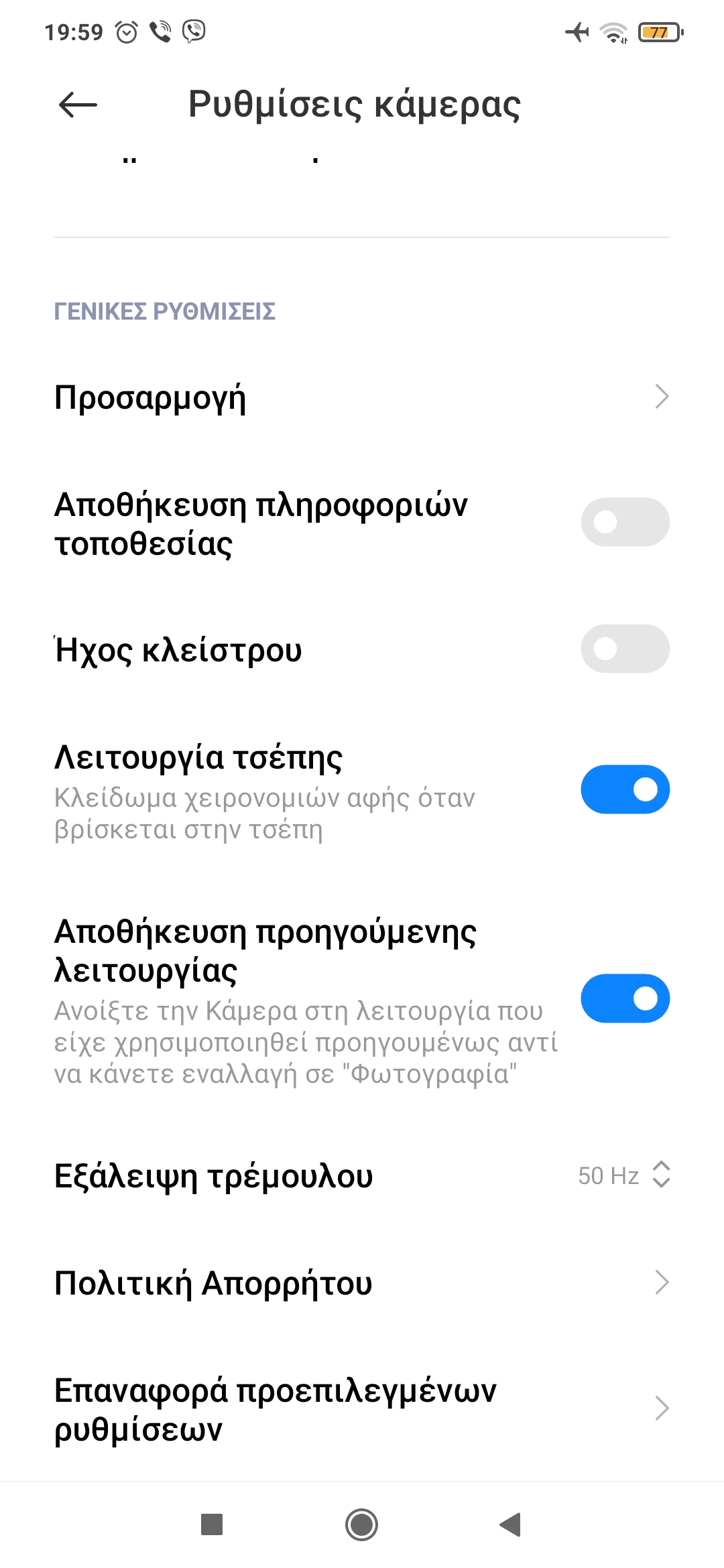The height and width of the screenshot is (1568, 724).
Task: Enable Αποθήκευση πληροφοριών τοποθεσίας switch
Action: pyautogui.click(x=625, y=522)
